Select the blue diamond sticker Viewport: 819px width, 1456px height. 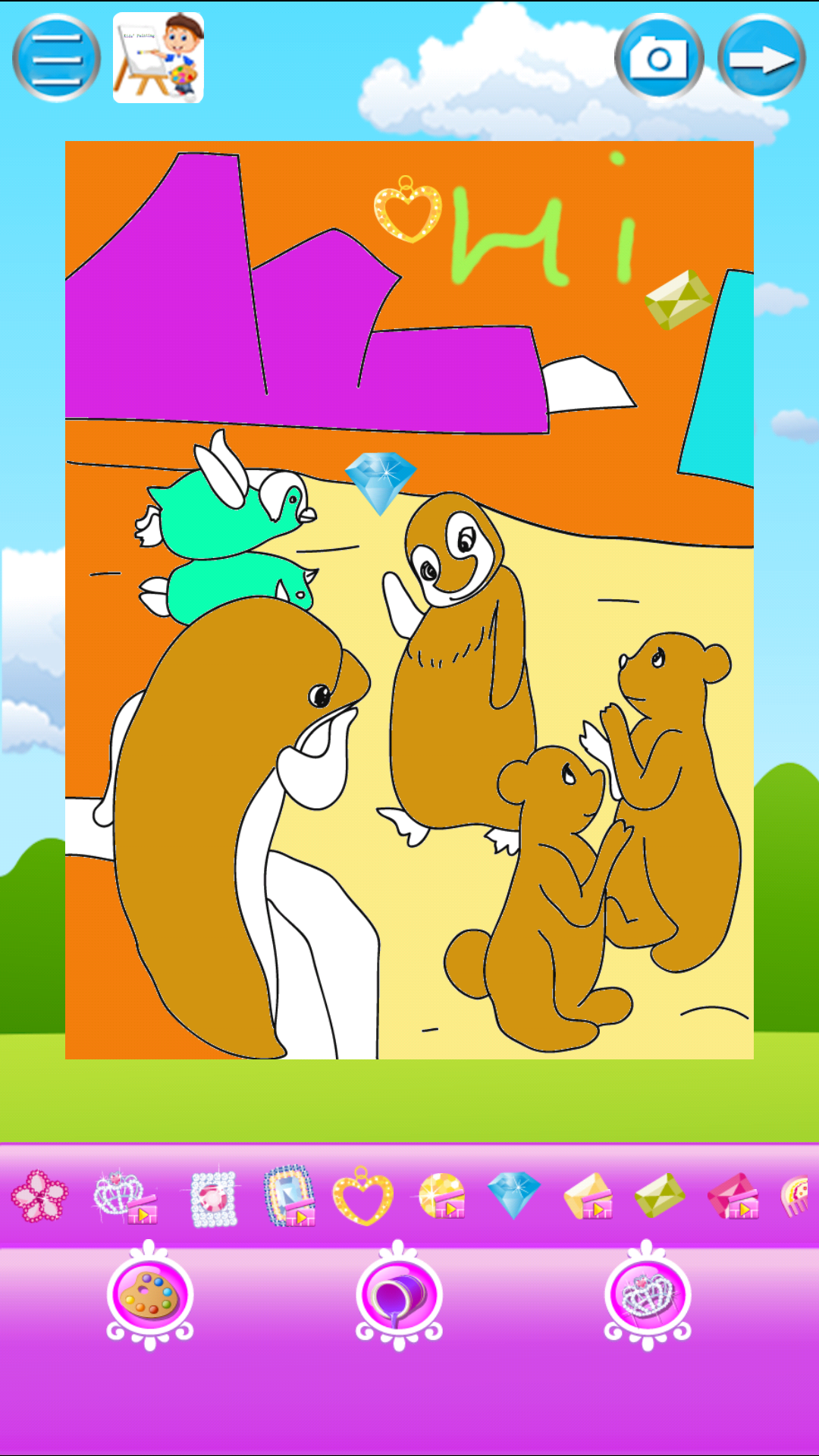click(x=513, y=1195)
